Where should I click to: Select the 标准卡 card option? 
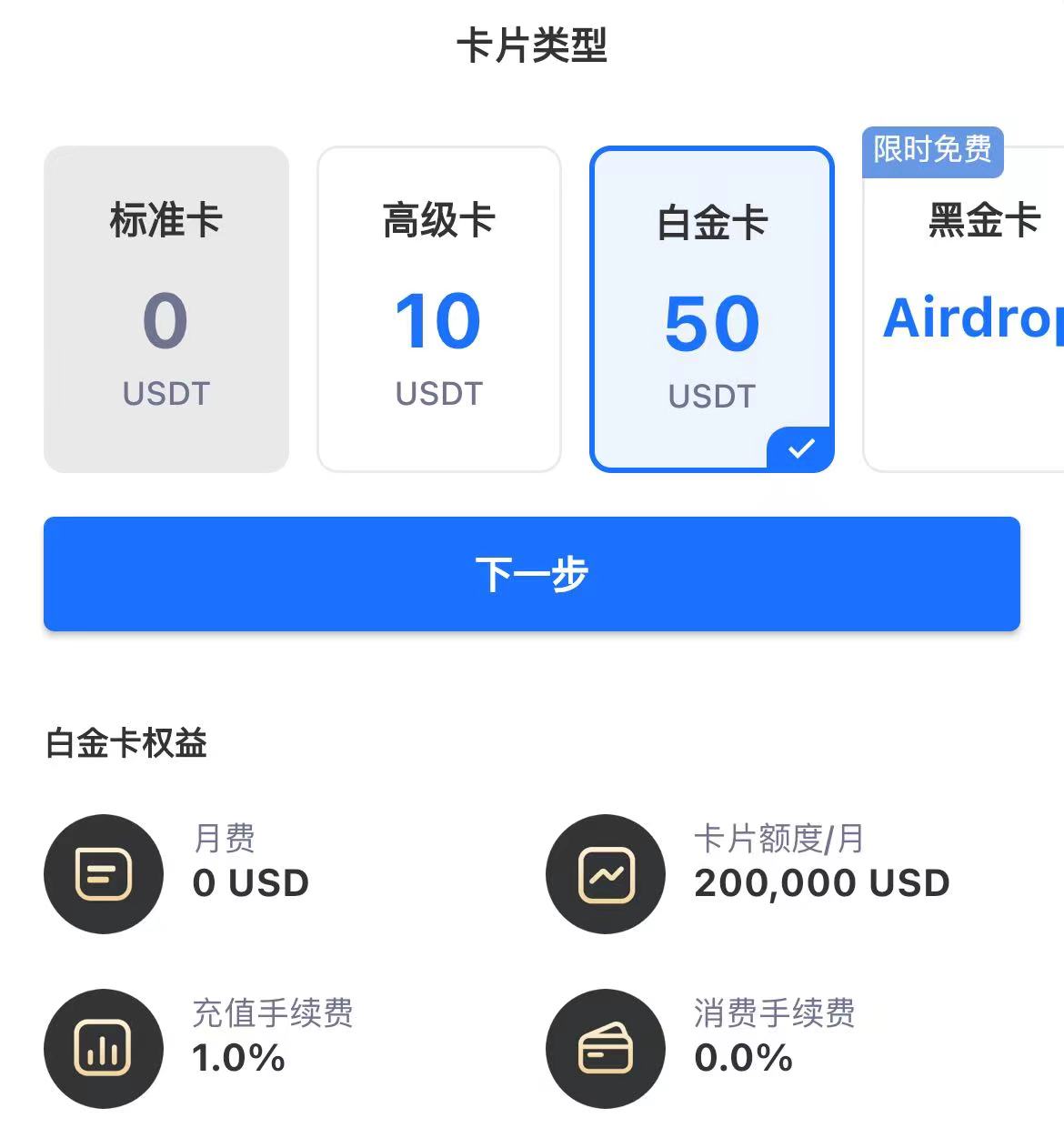pyautogui.click(x=166, y=307)
